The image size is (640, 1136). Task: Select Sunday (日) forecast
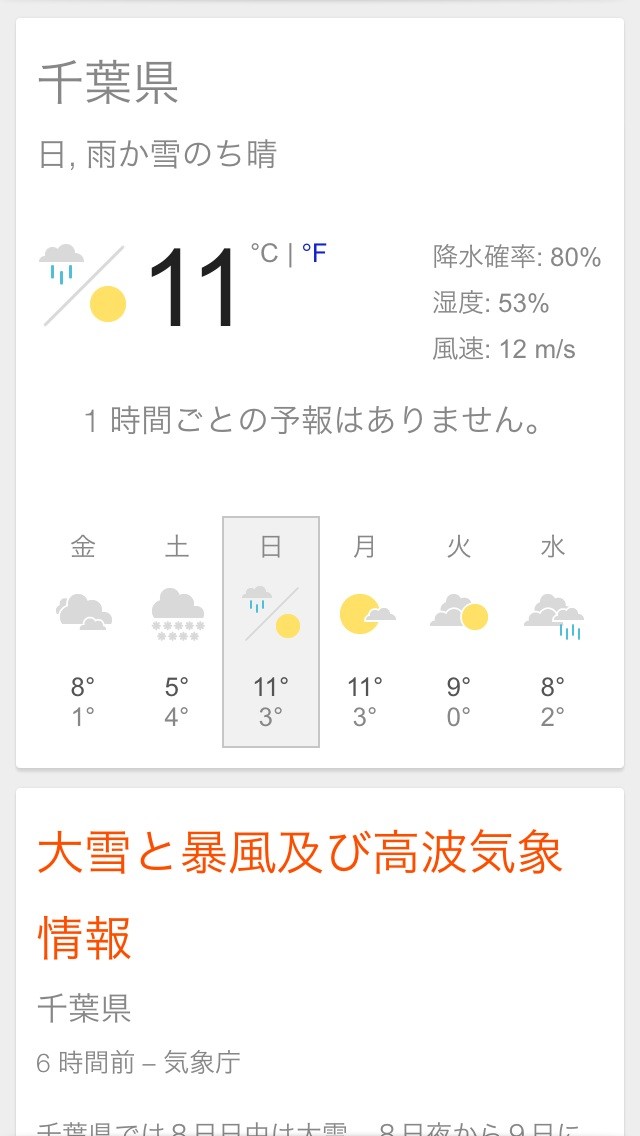(271, 632)
